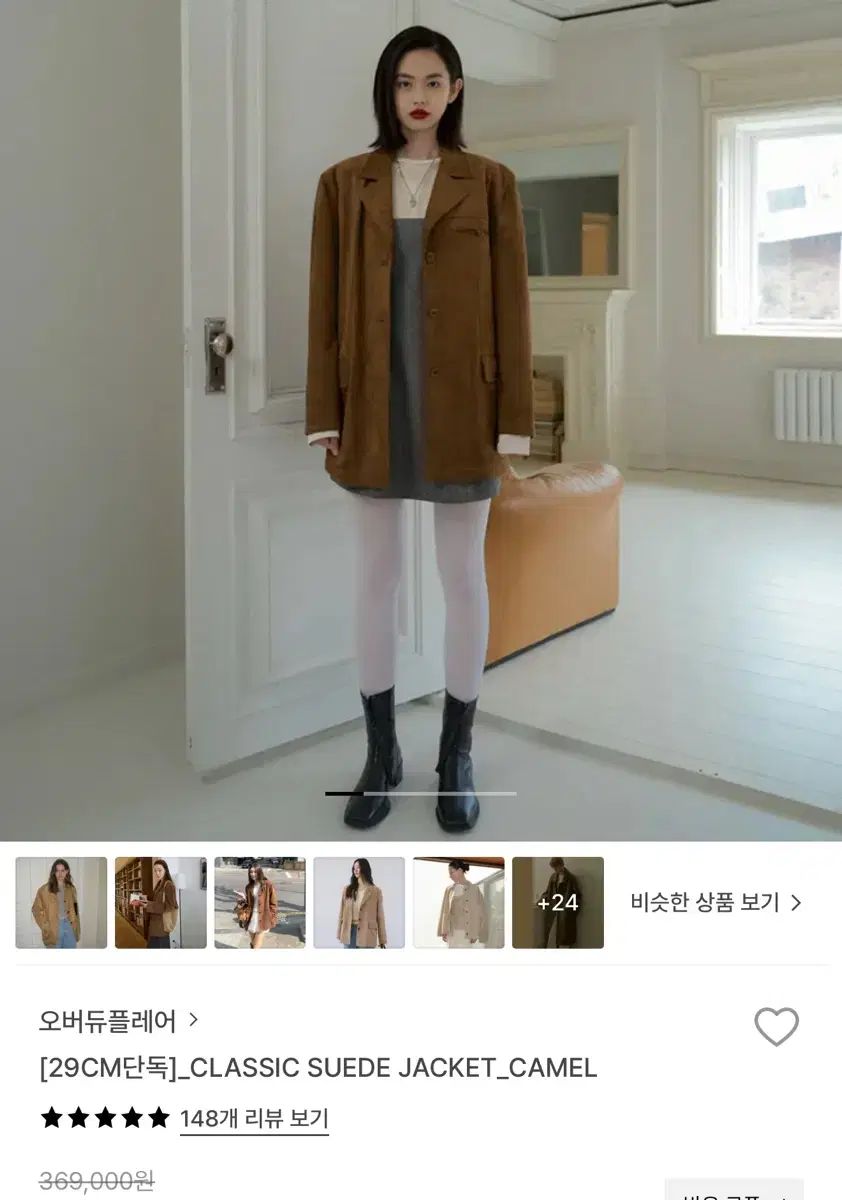Add jacket to wishlist with heart icon
The image size is (842, 1200).
coord(776,1027)
